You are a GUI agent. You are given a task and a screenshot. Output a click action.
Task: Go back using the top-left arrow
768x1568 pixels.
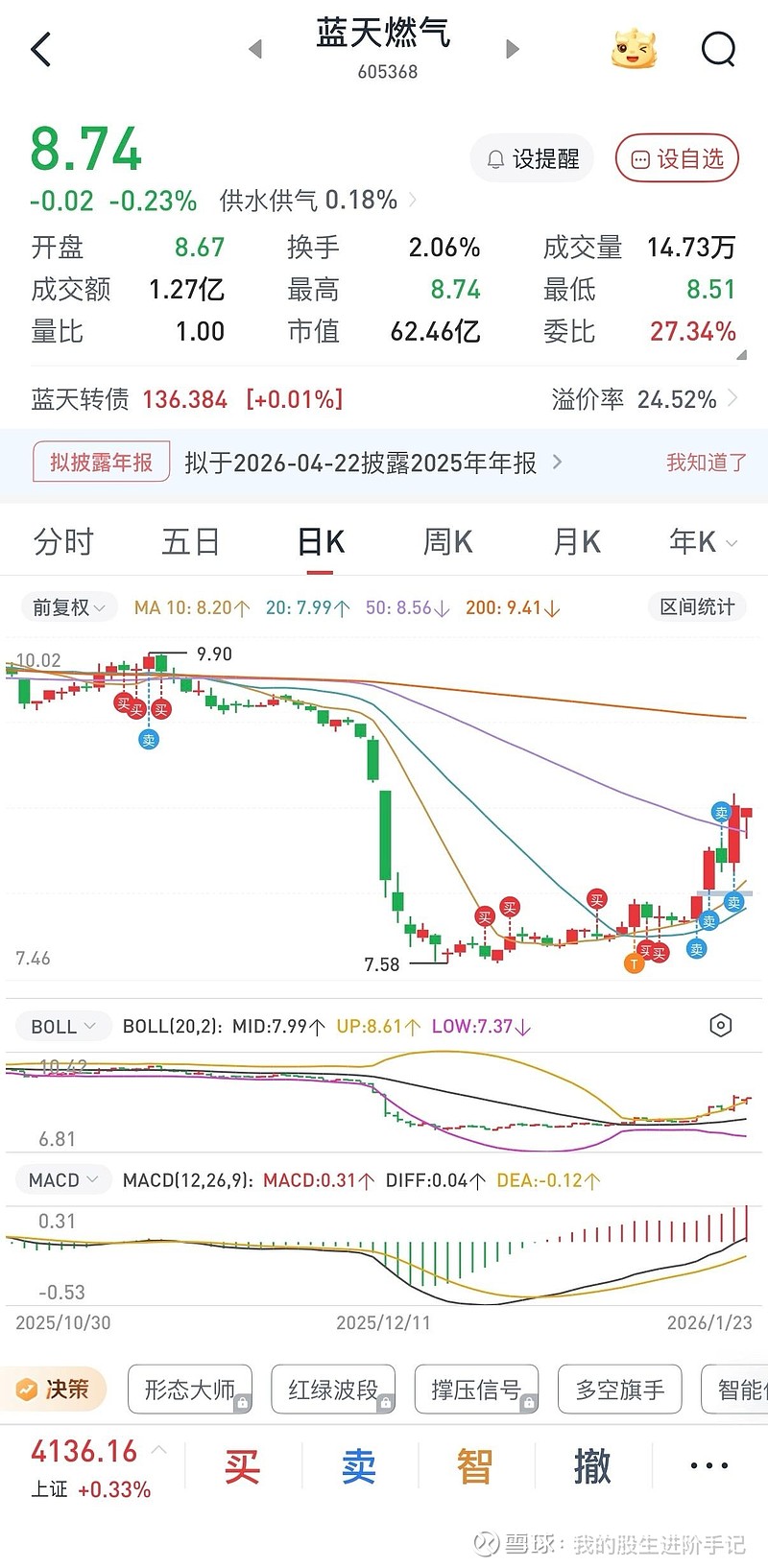[40, 49]
